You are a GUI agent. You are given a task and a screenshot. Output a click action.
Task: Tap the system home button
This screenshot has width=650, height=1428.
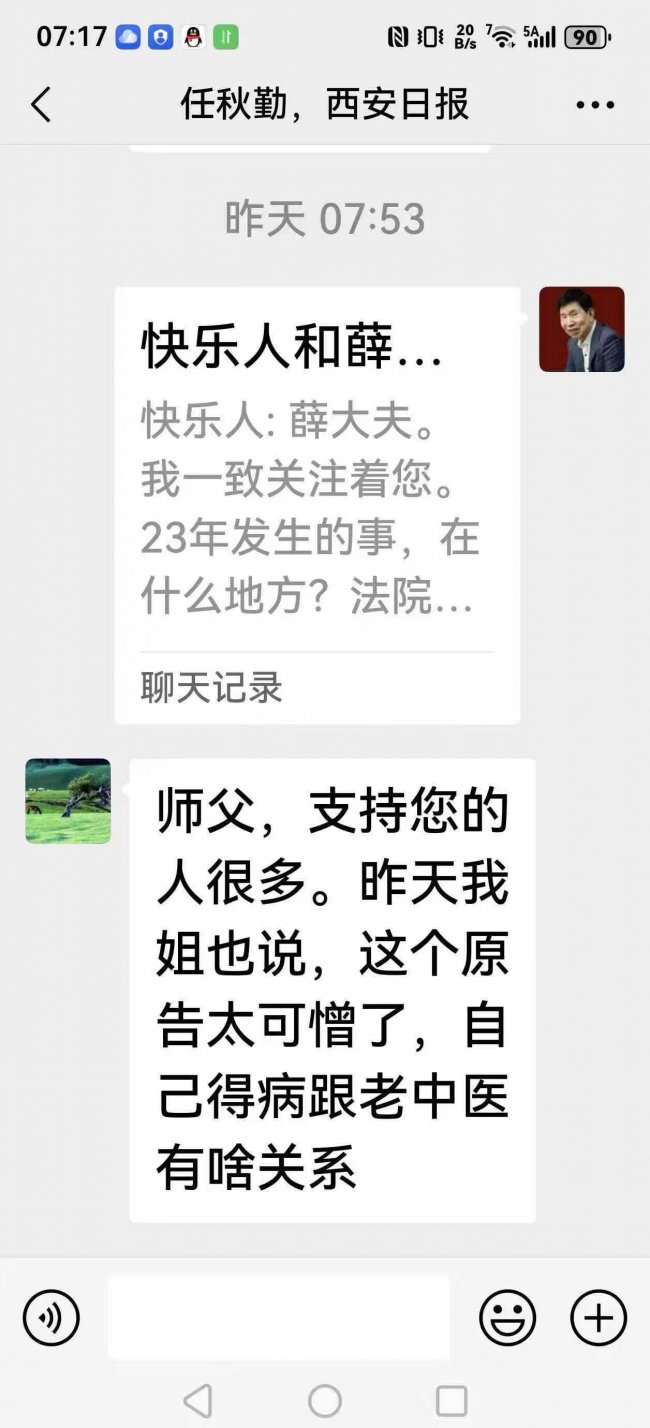coord(325,1400)
